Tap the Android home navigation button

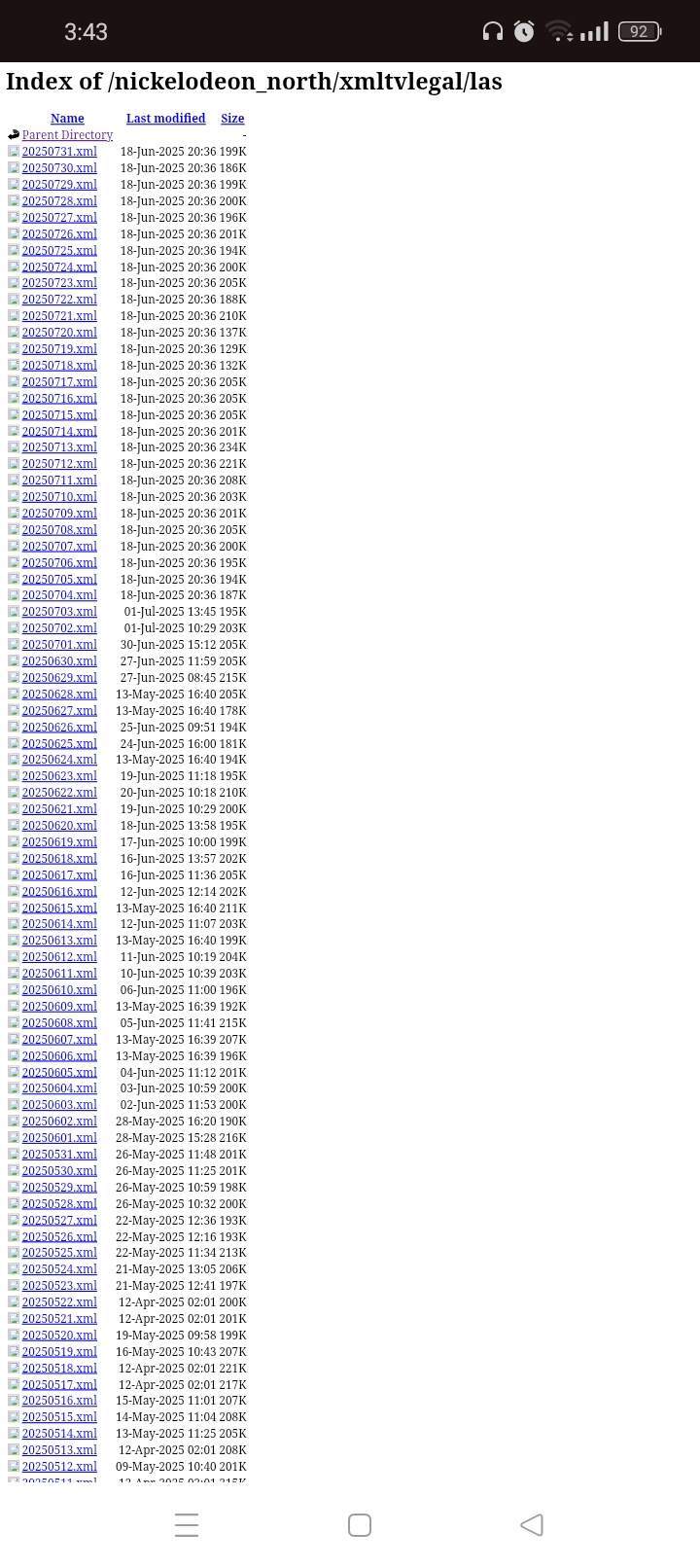tap(359, 1525)
